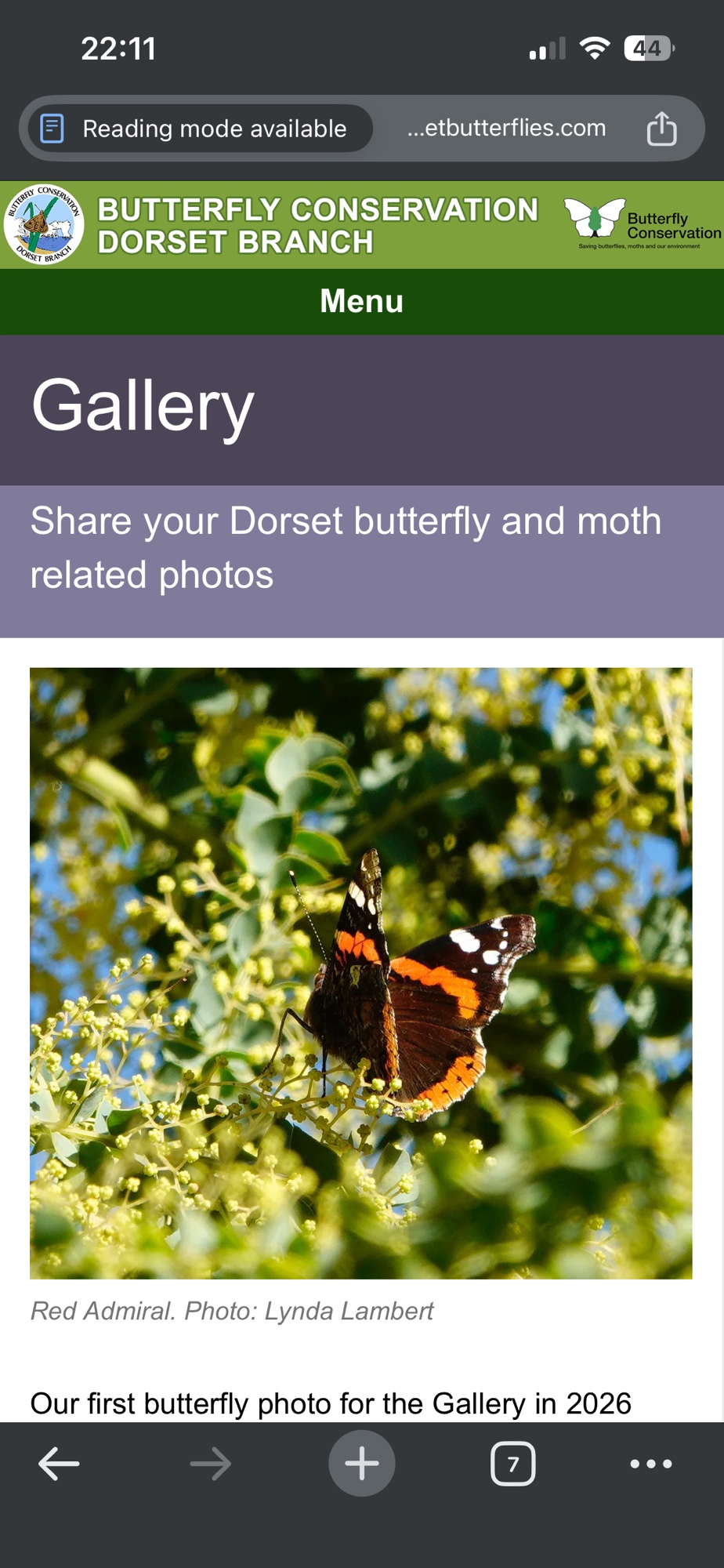Visit the Butterfly Conservation logo link
The width and height of the screenshot is (724, 1568).
pos(641,224)
